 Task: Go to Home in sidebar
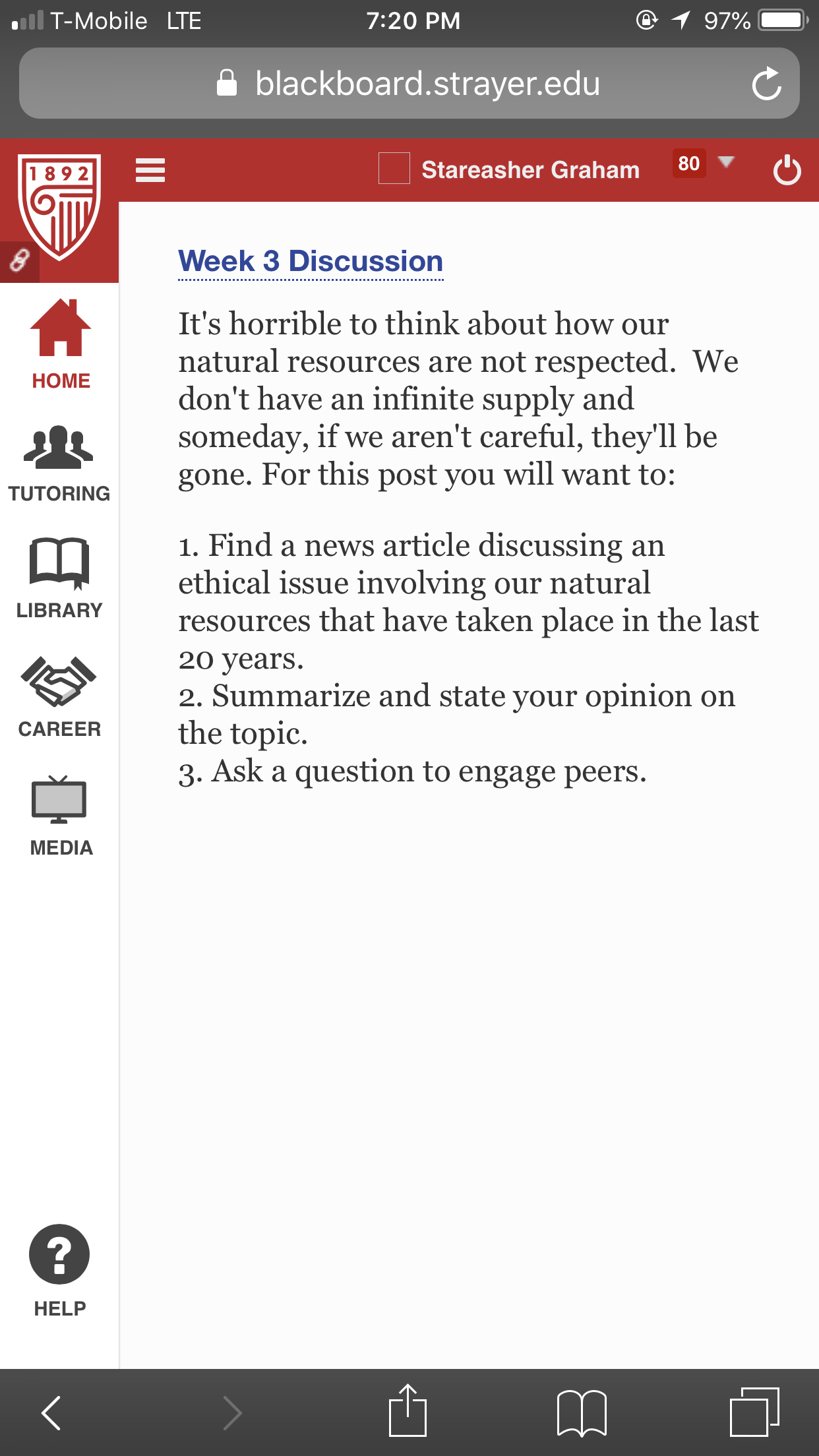pyautogui.click(x=60, y=344)
